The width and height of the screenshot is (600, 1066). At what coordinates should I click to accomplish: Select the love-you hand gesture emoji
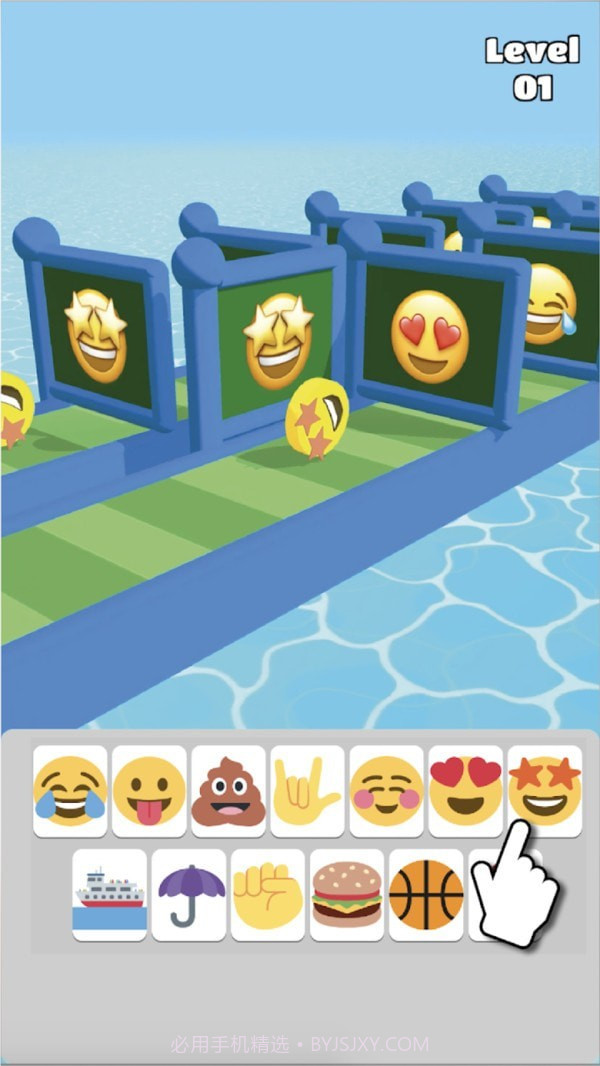point(307,791)
